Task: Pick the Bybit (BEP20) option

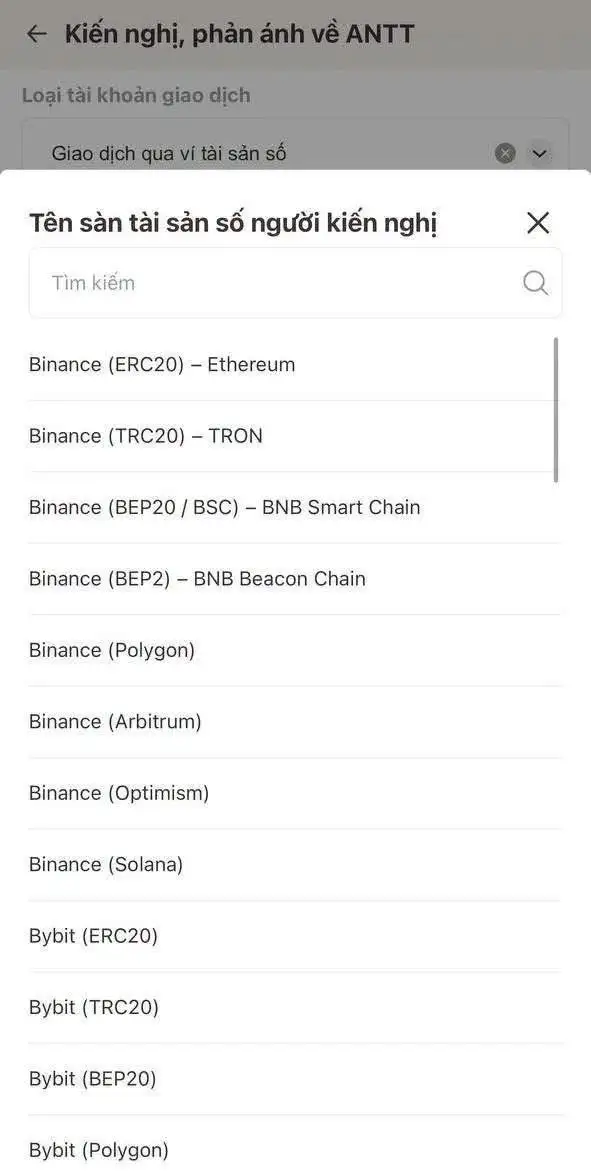Action: click(x=295, y=1079)
